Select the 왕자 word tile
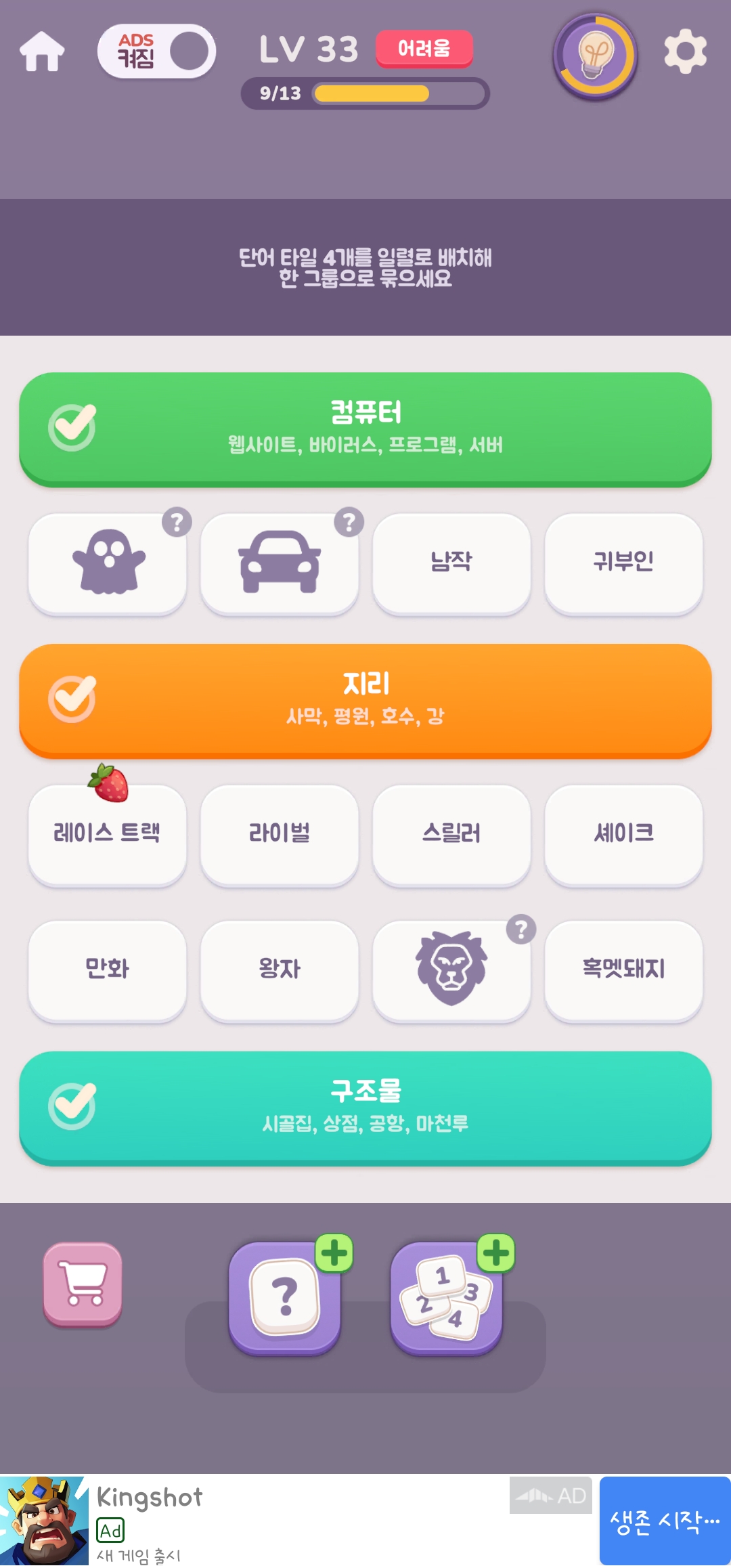The width and height of the screenshot is (731, 1568). [280, 971]
